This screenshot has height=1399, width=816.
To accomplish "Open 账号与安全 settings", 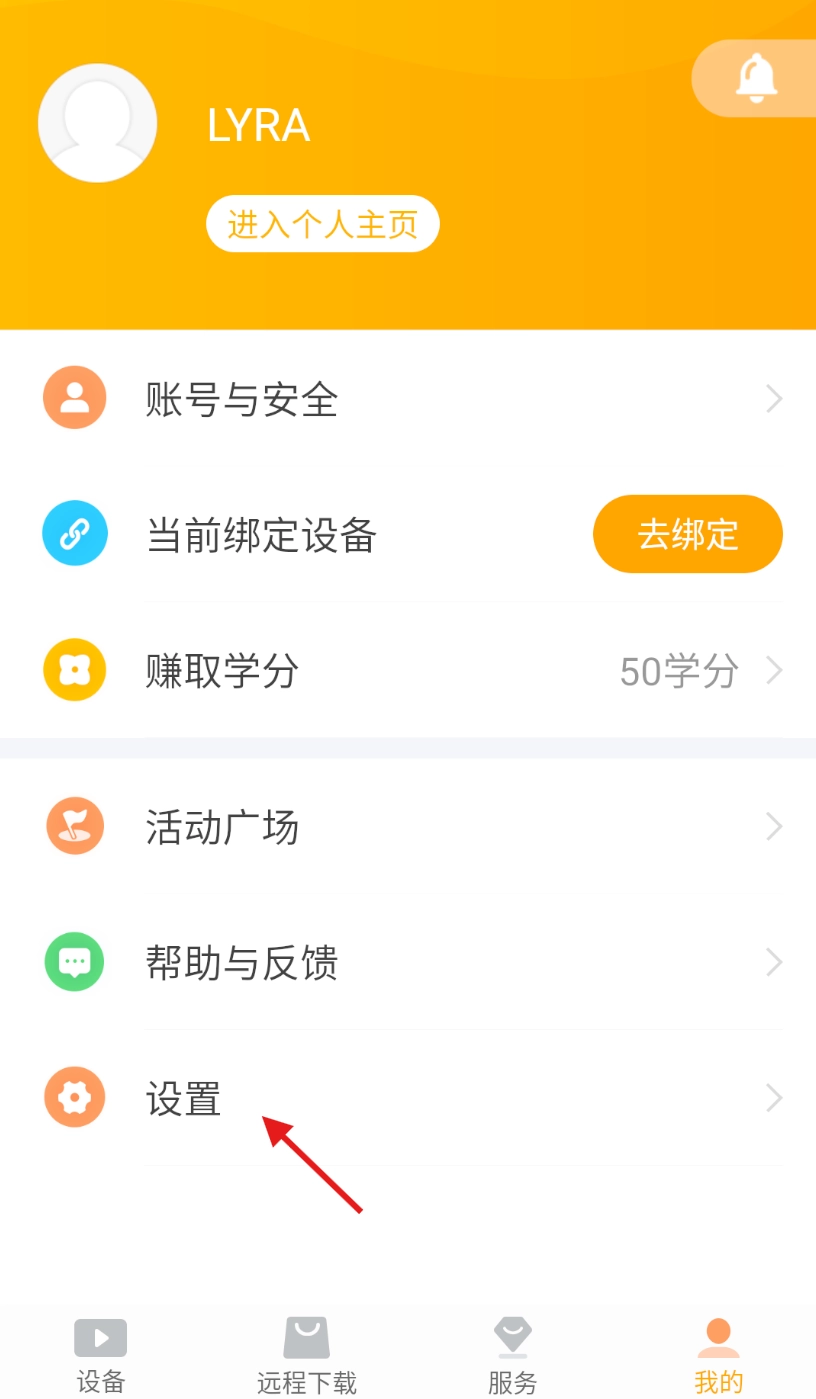I will tap(408, 399).
